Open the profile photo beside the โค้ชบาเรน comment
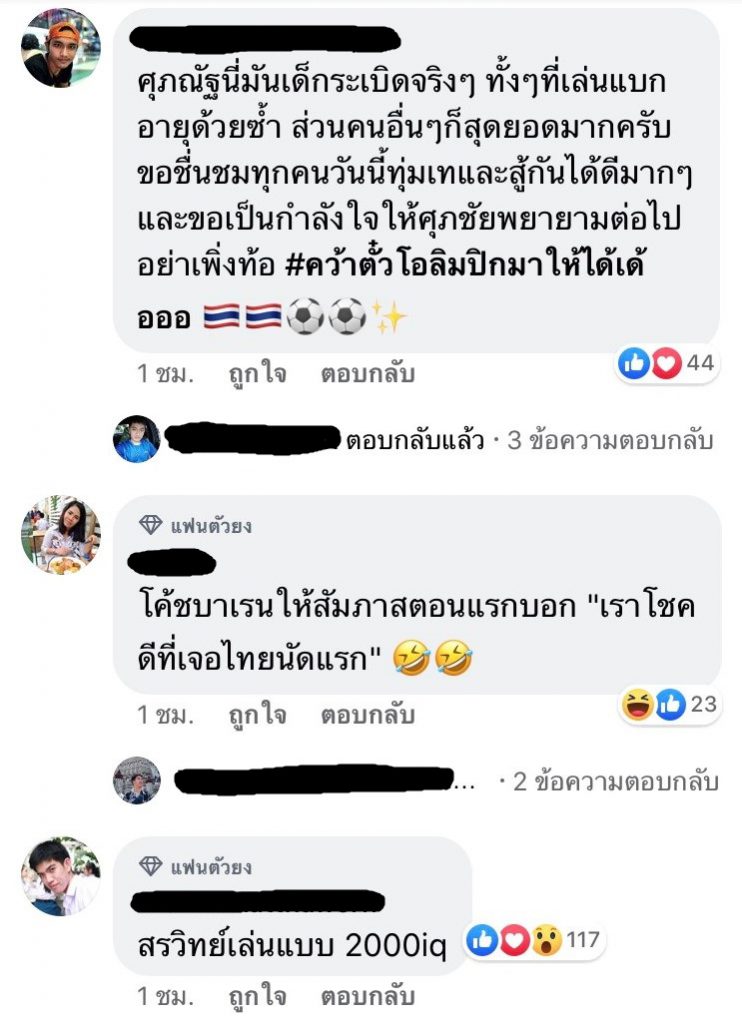 coord(61,534)
